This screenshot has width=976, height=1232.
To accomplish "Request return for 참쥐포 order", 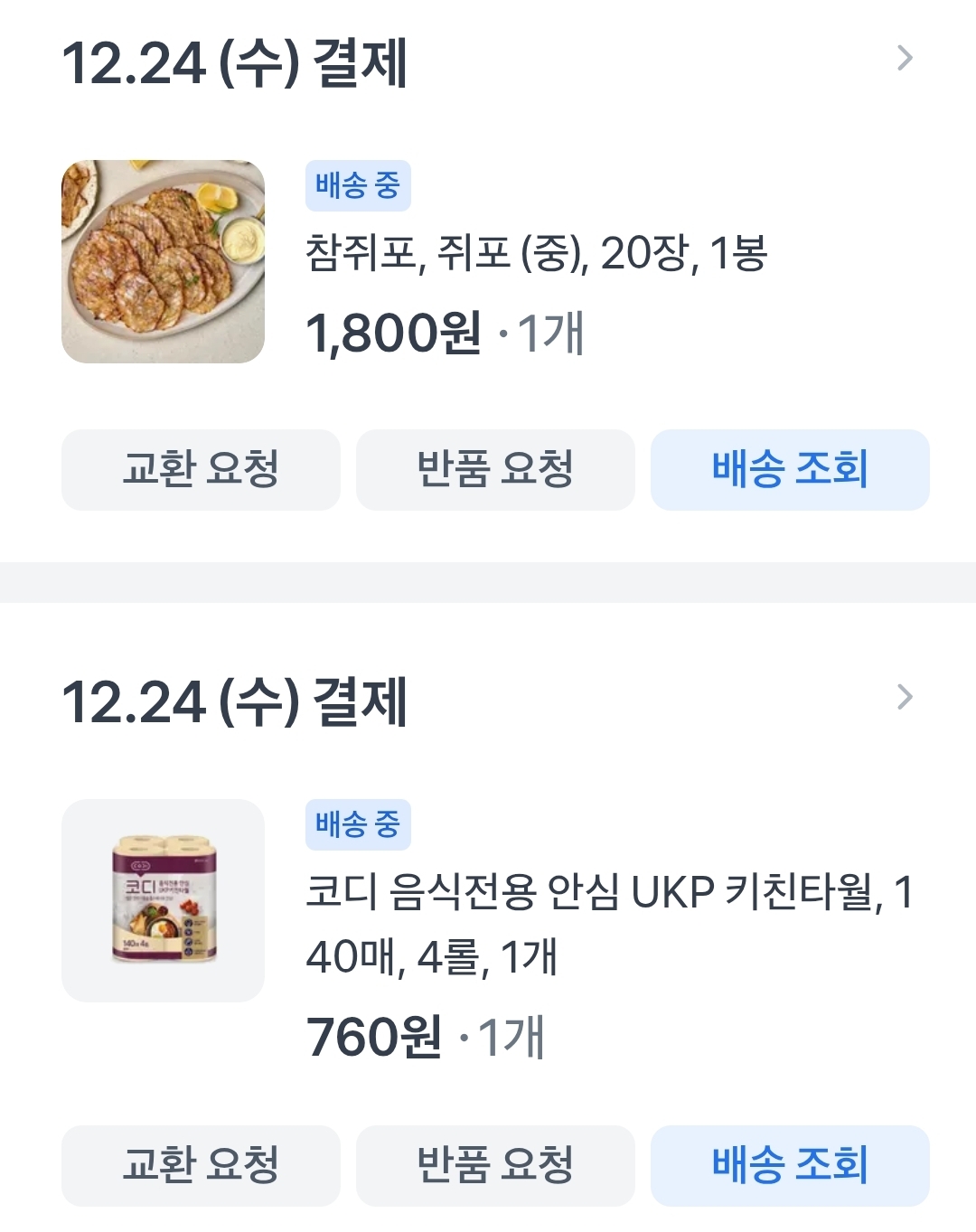I will pos(495,470).
